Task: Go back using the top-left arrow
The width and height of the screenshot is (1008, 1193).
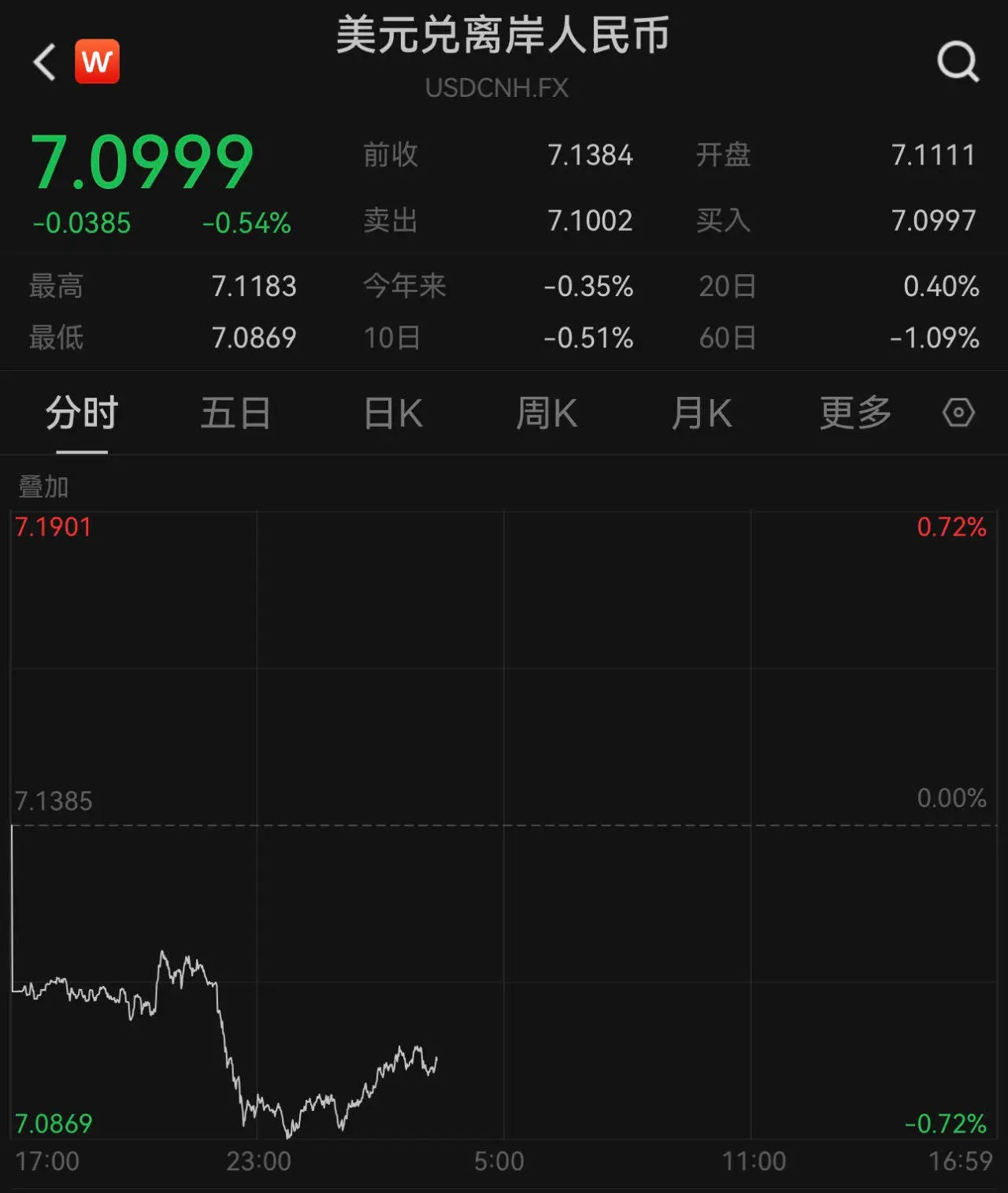Action: 45,61
